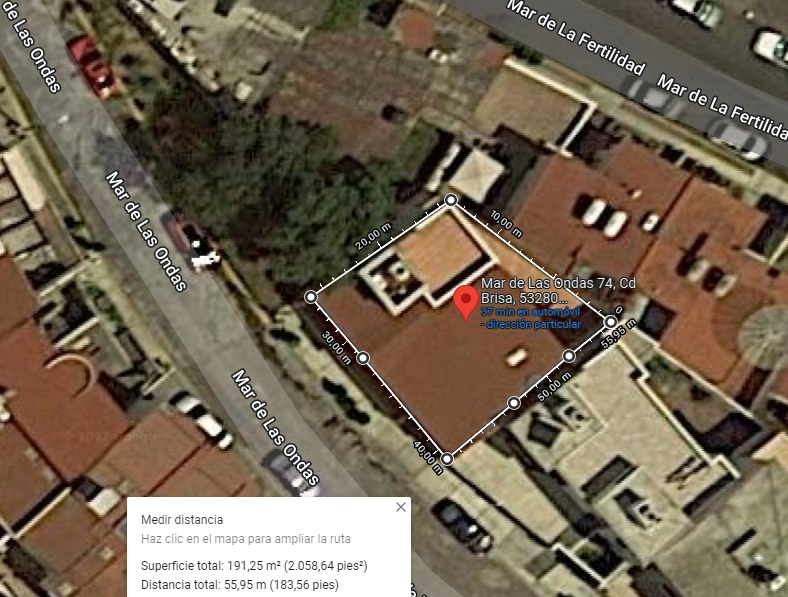Screen dimensions: 788x597
Task: Tap the measurement point labeled 40,00 m
Action: pos(447,458)
